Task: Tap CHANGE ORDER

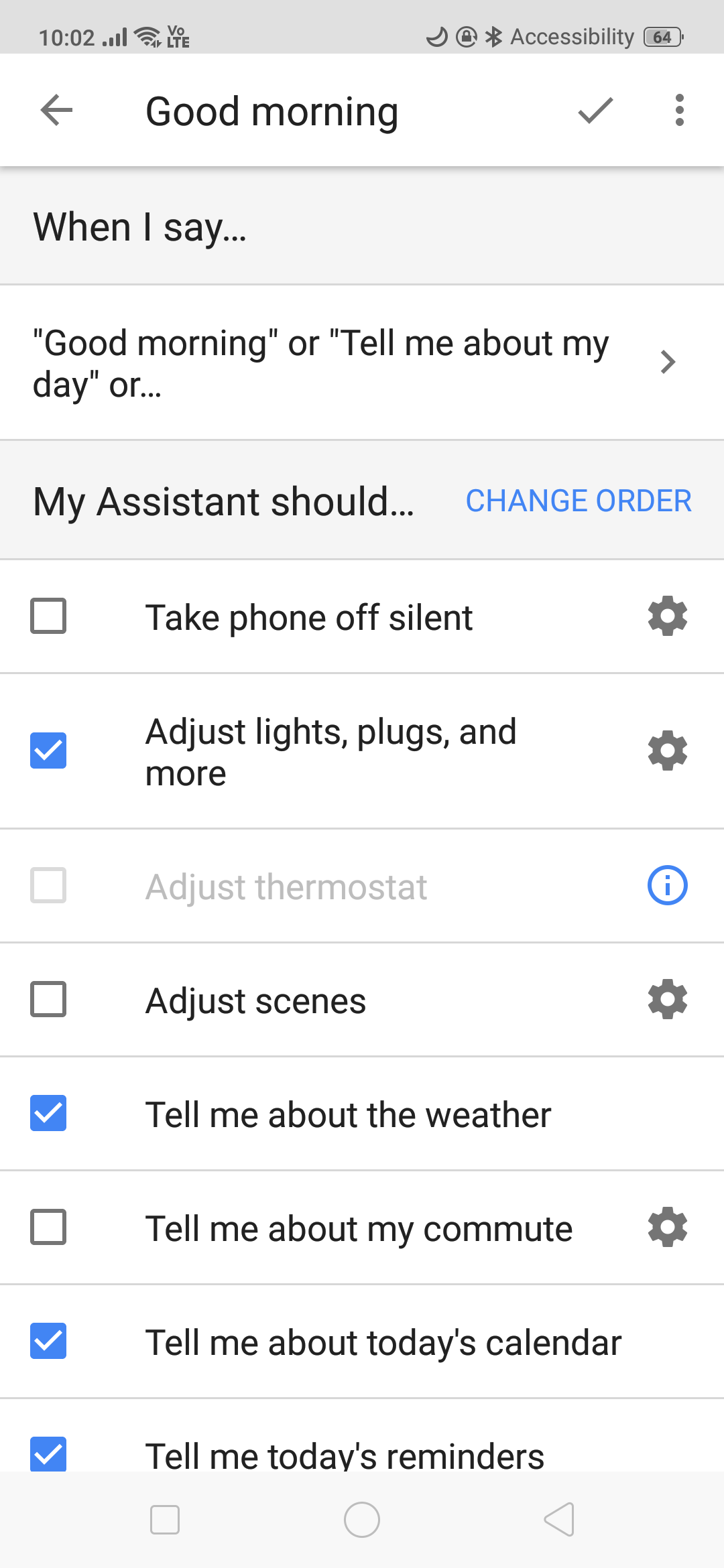Action: (579, 501)
